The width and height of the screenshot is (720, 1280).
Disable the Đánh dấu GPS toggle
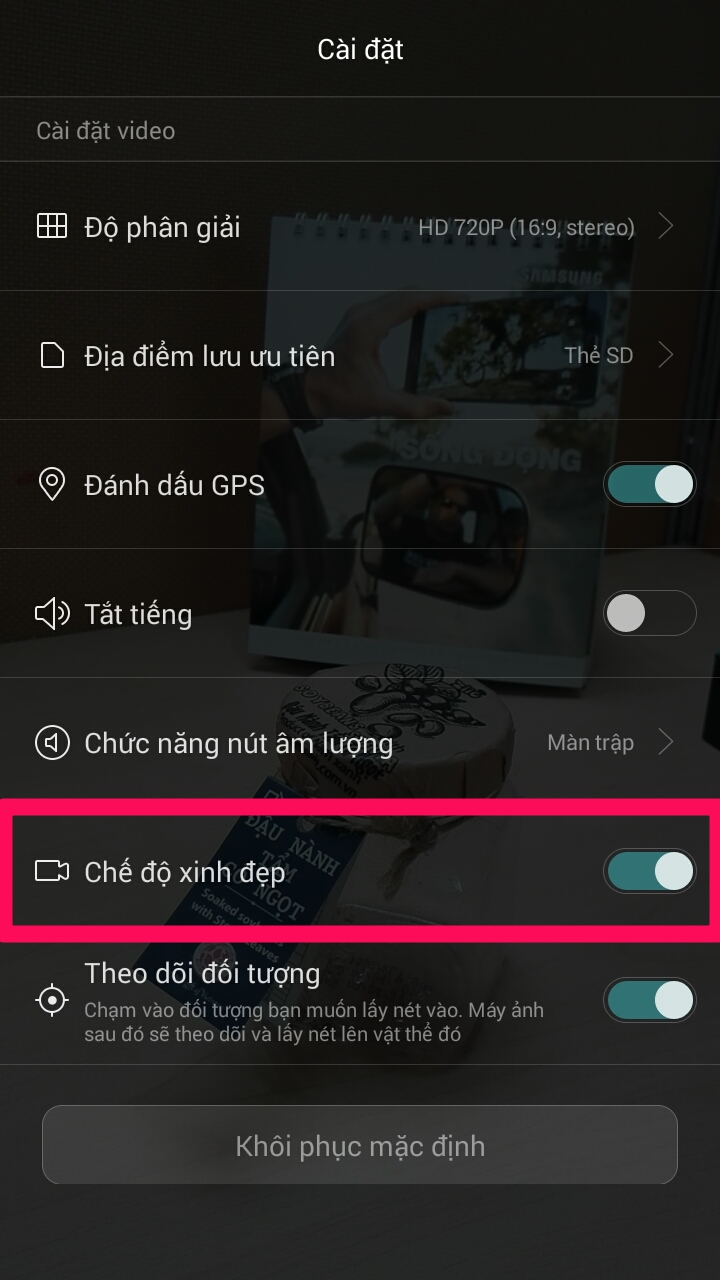pyautogui.click(x=649, y=484)
